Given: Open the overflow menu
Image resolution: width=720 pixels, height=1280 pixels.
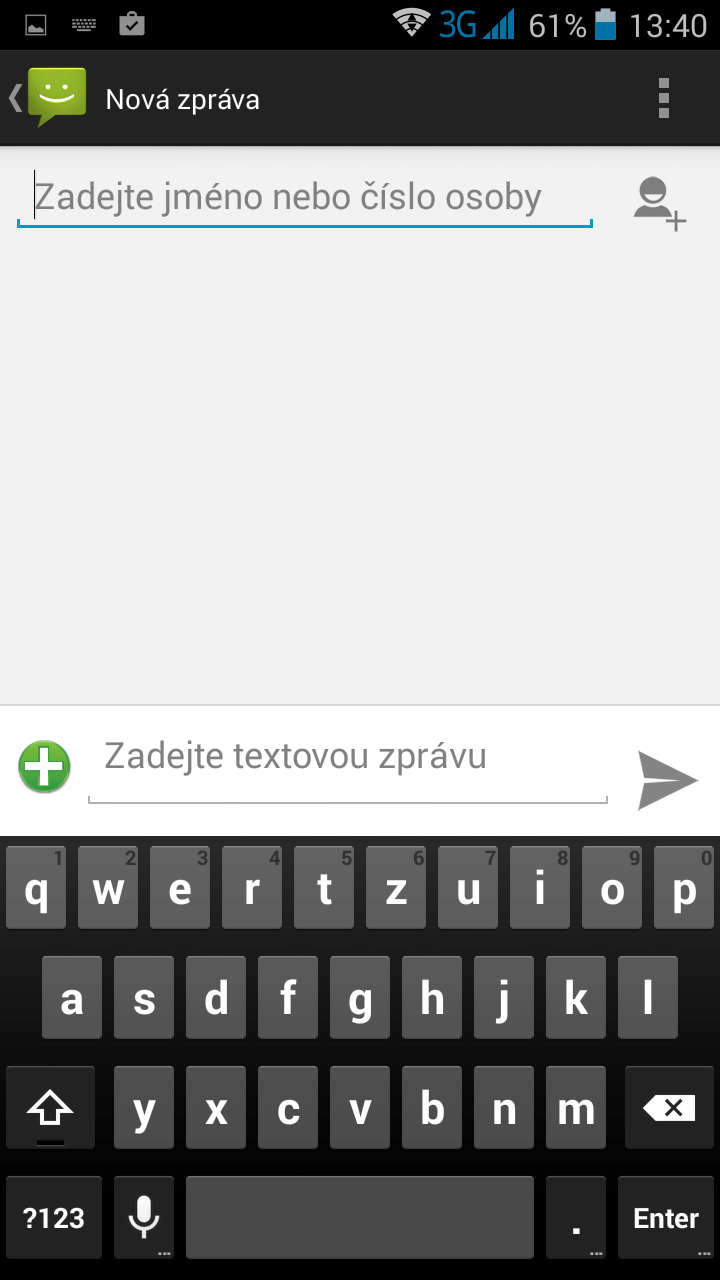Looking at the screenshot, I should click(x=663, y=98).
